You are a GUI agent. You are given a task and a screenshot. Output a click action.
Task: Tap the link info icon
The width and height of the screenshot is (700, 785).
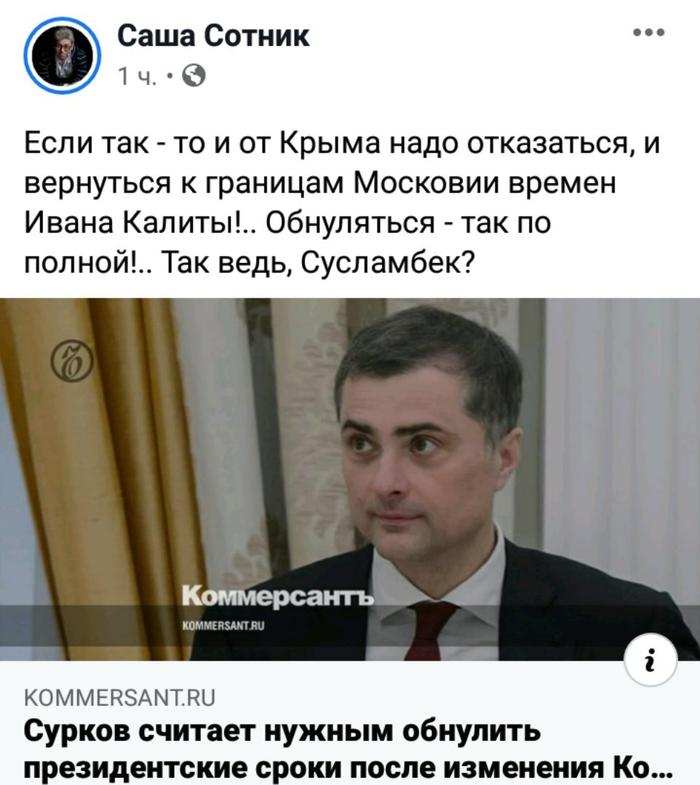click(651, 659)
